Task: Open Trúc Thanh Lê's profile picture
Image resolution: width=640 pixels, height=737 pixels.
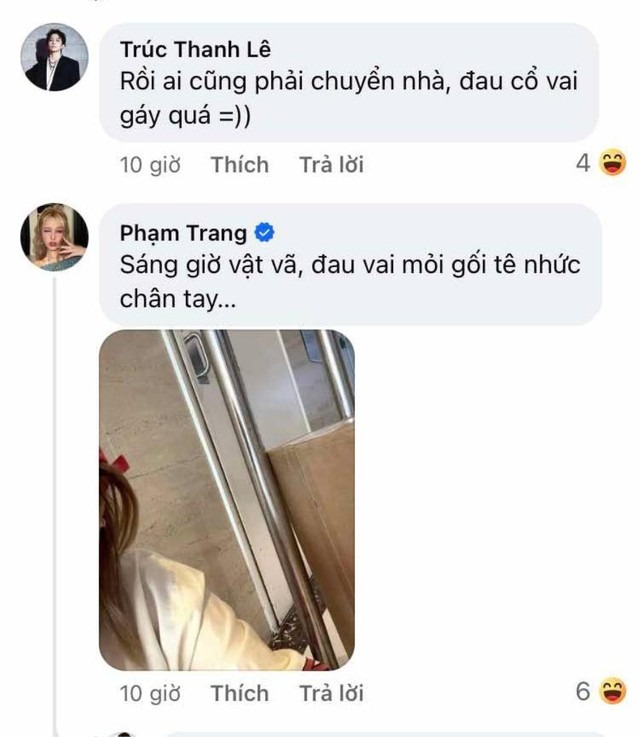Action: coord(50,61)
